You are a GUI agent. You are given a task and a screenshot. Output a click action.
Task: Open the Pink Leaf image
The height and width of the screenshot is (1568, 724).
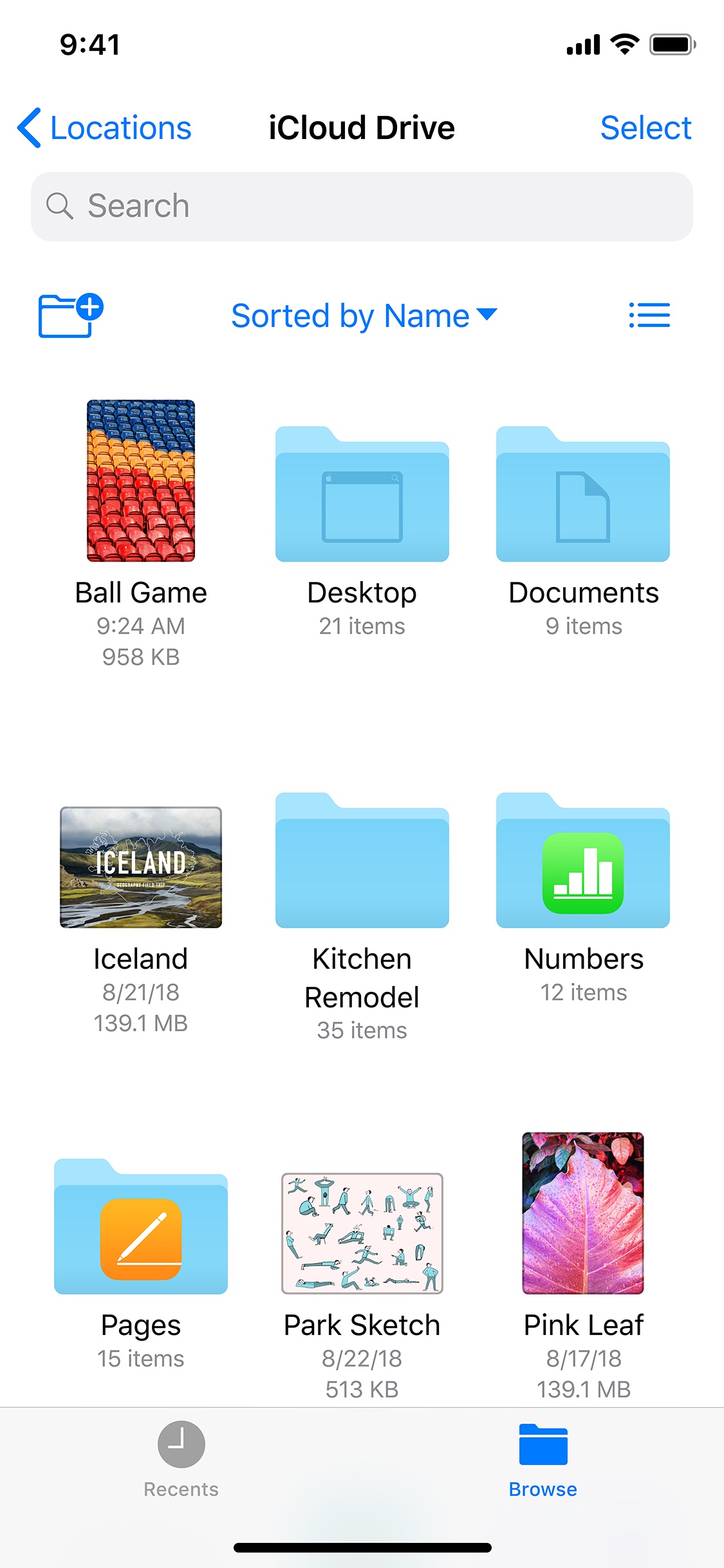coord(583,1213)
